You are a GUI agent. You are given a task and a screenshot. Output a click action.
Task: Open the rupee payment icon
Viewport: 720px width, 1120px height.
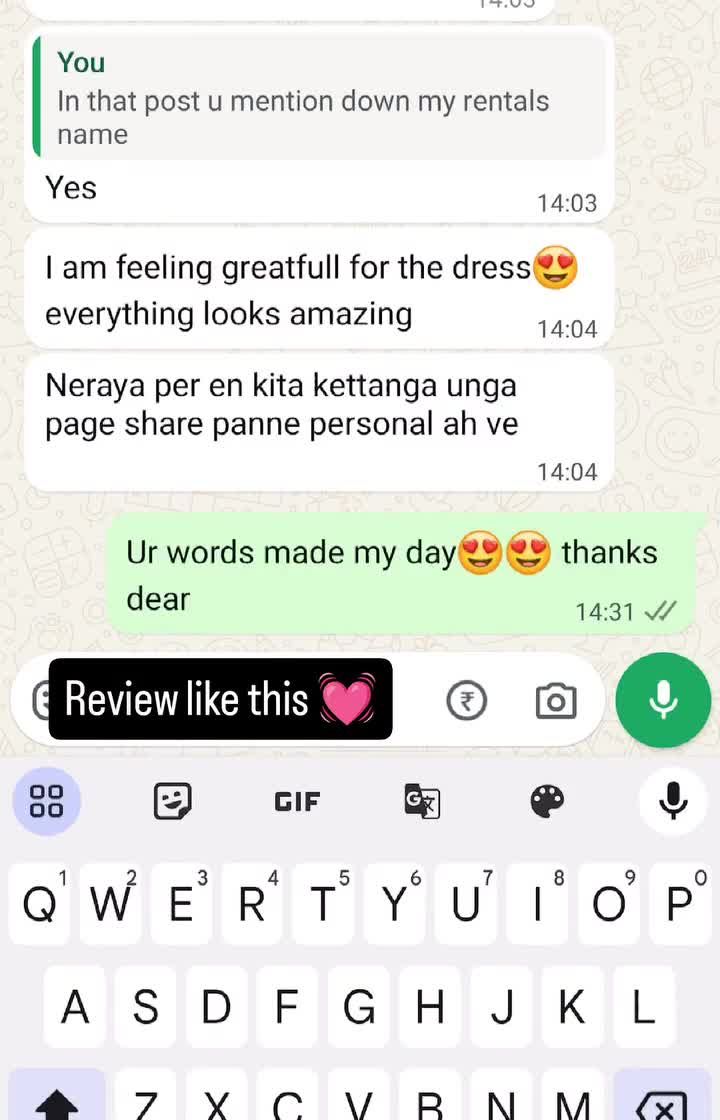[x=466, y=701]
